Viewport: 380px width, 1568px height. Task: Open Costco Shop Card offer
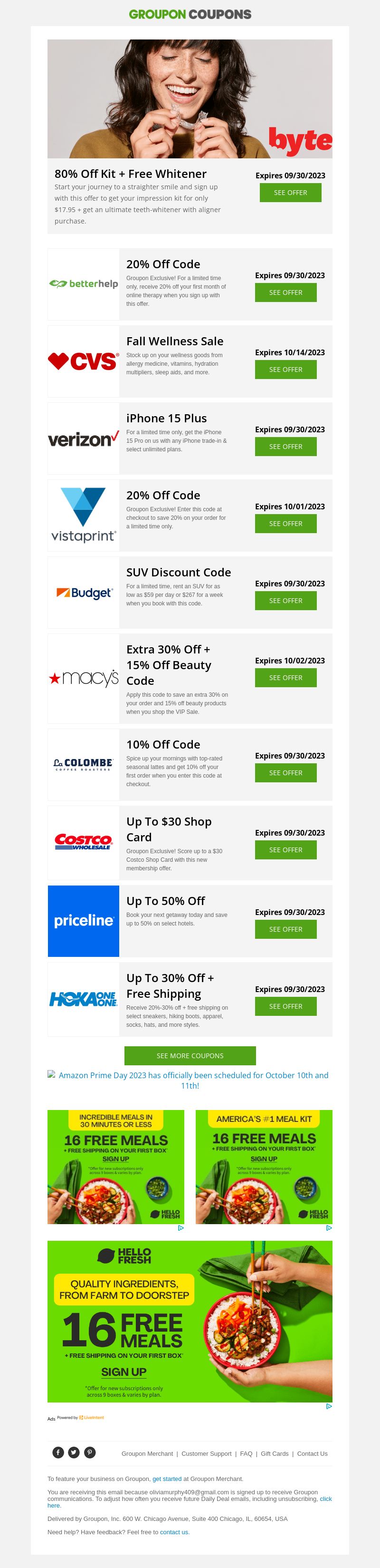click(285, 850)
